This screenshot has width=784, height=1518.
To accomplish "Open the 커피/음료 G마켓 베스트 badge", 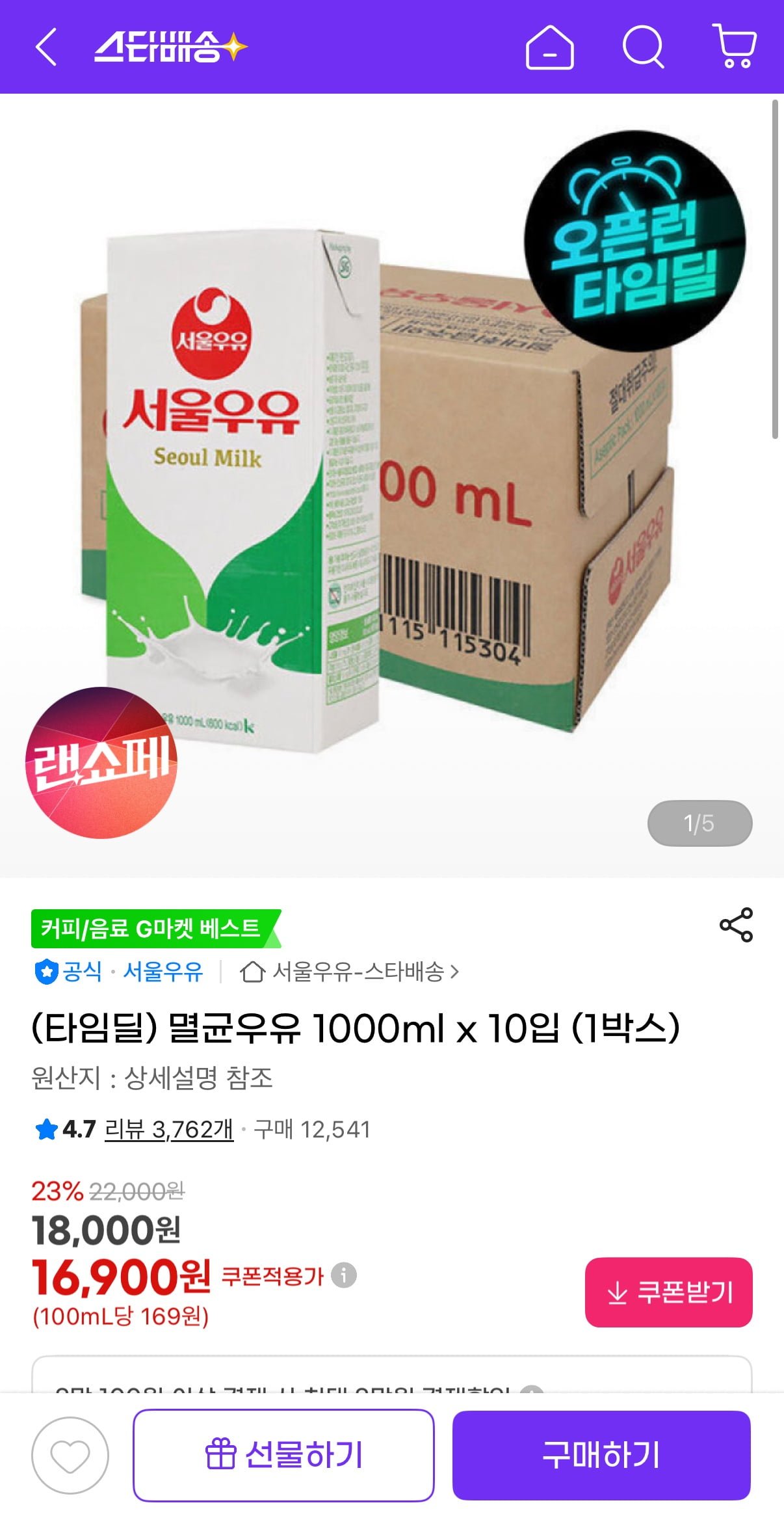I will tap(153, 929).
